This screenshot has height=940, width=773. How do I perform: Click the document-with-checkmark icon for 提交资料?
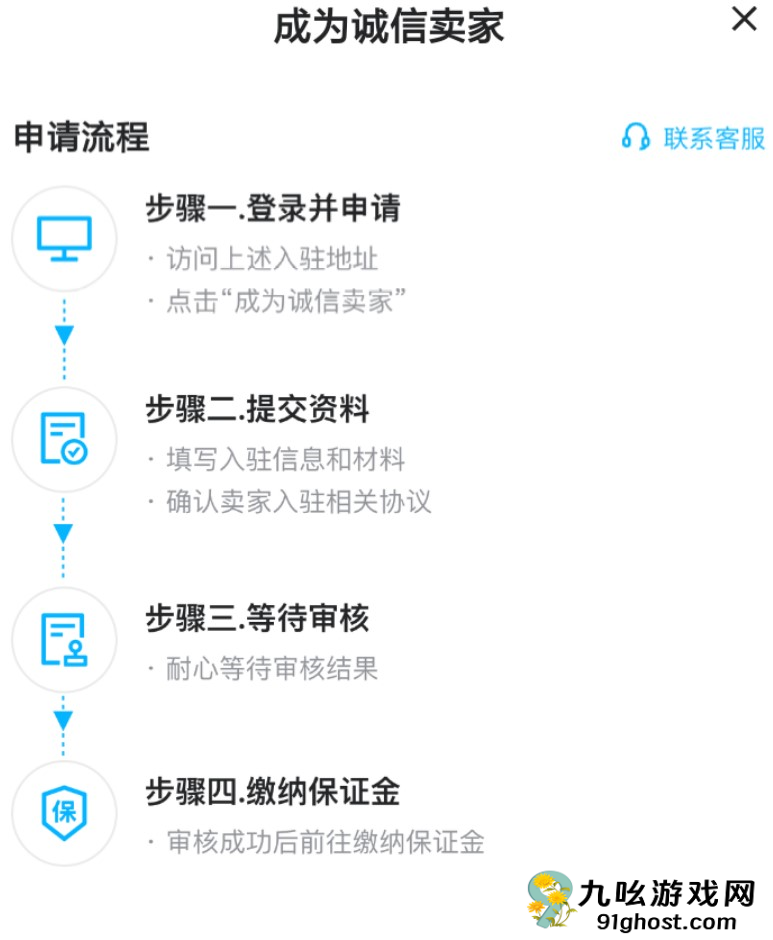click(x=64, y=438)
